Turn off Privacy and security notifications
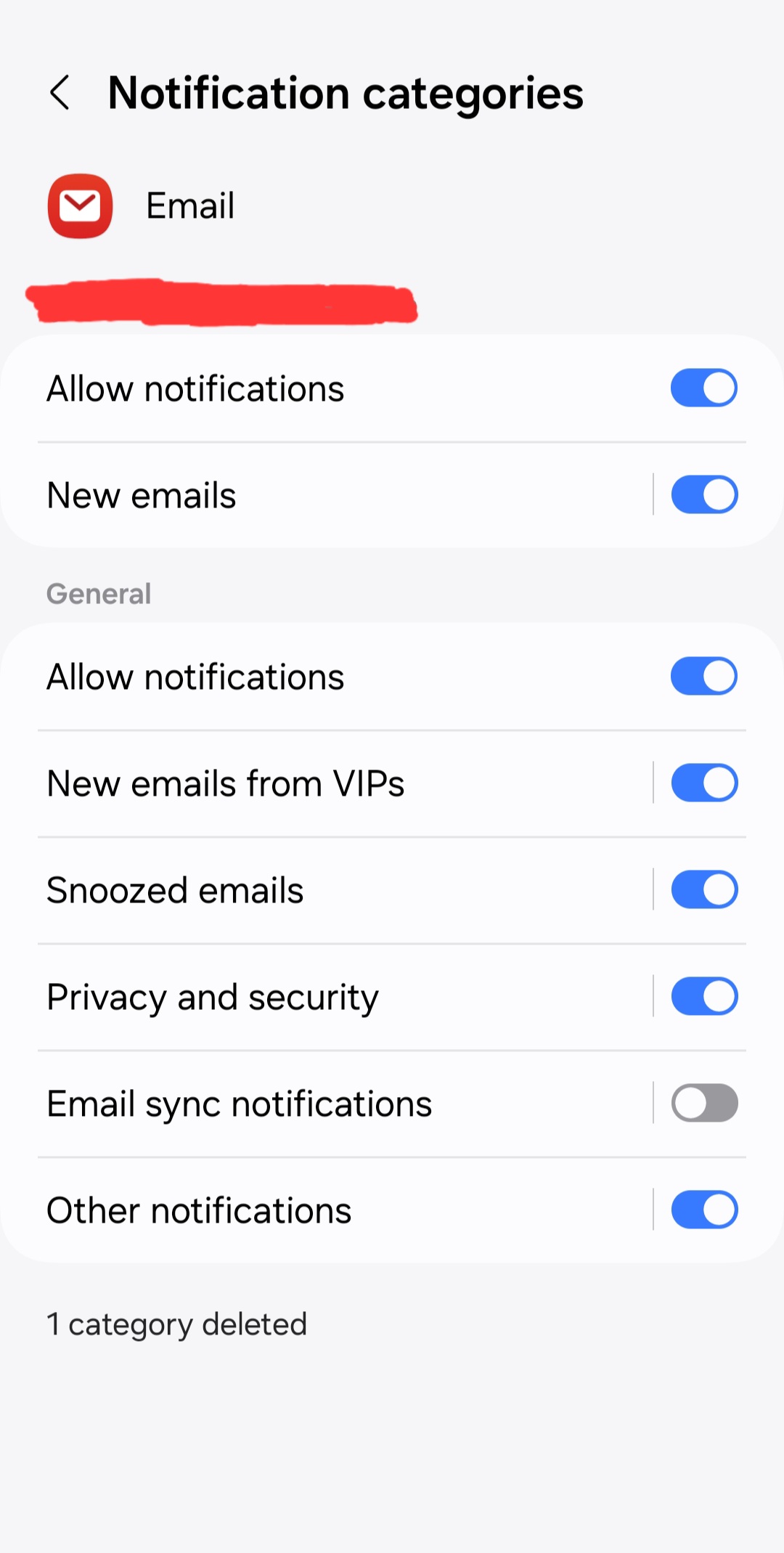The height and width of the screenshot is (1553, 784). [x=703, y=995]
